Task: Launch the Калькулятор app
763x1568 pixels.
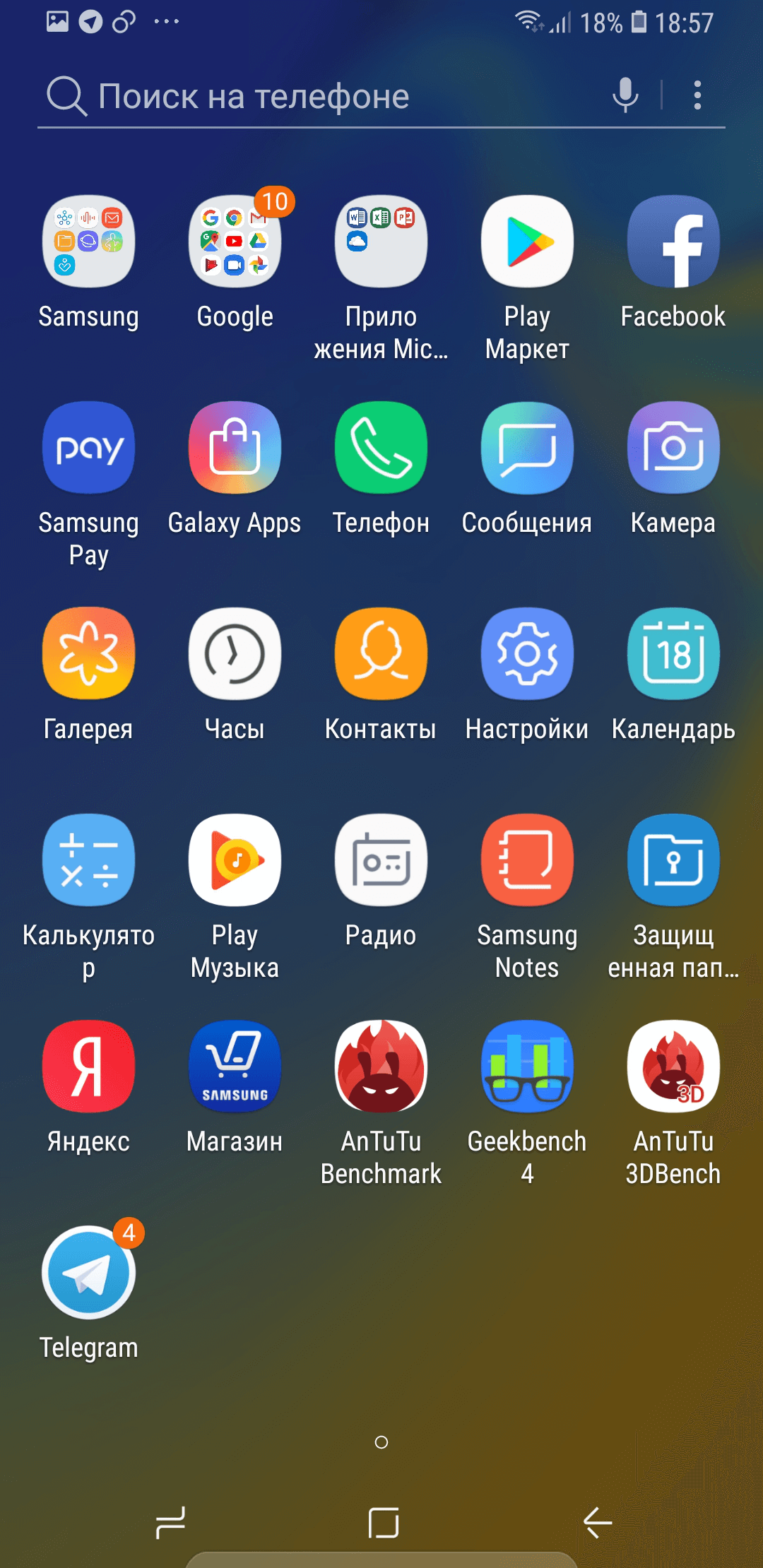Action: 88,860
